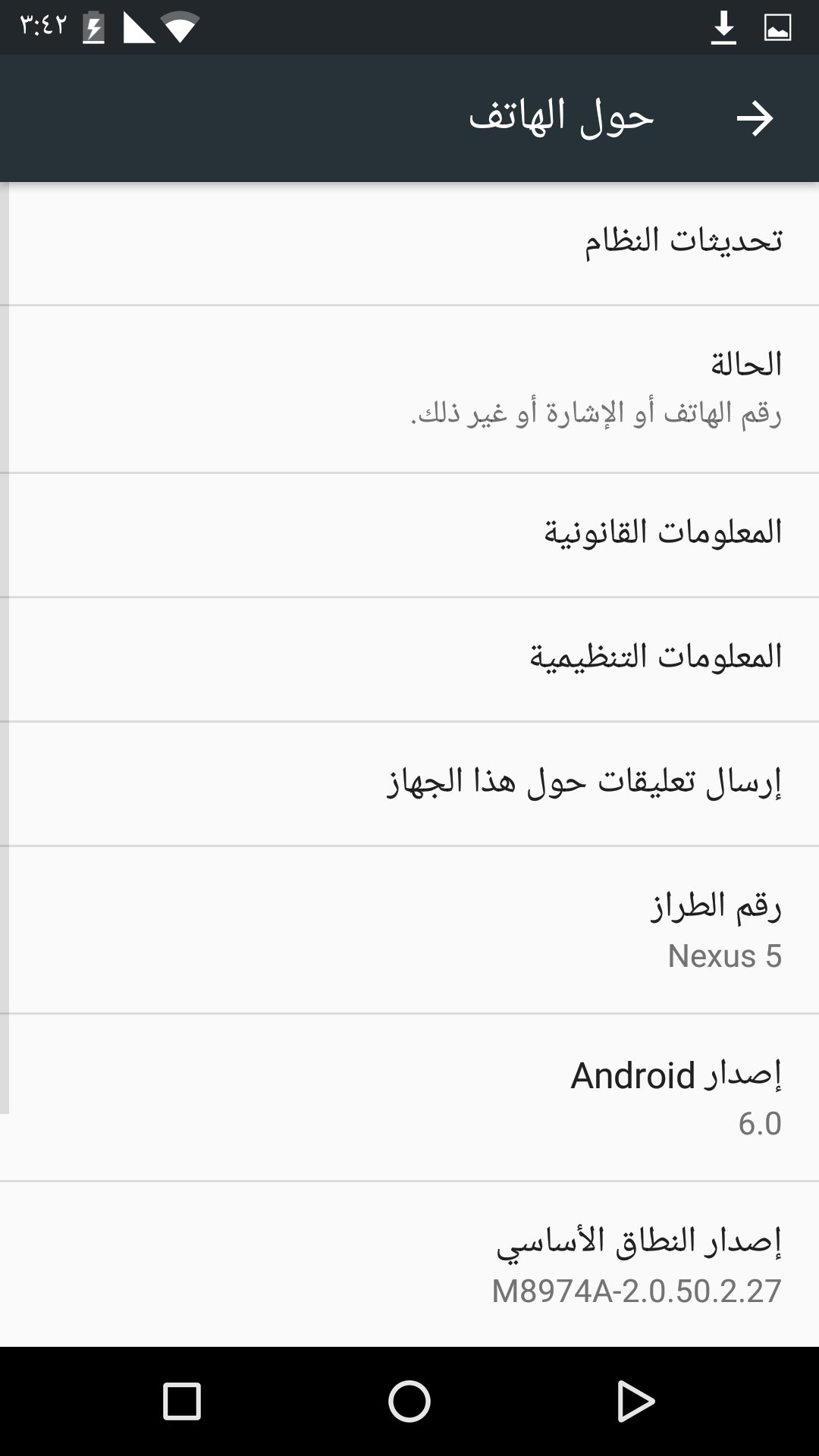The image size is (819, 1456).
Task: Select إرسال تعليقات حول هذا الجهاز
Action: [409, 783]
